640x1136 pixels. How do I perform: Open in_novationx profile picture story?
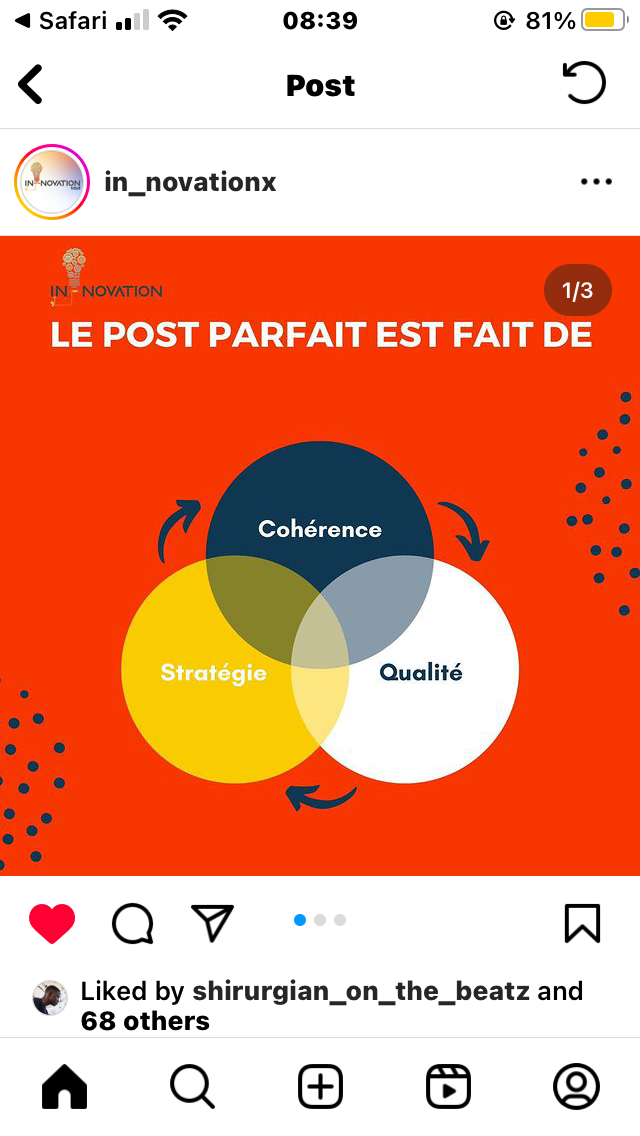click(52, 182)
